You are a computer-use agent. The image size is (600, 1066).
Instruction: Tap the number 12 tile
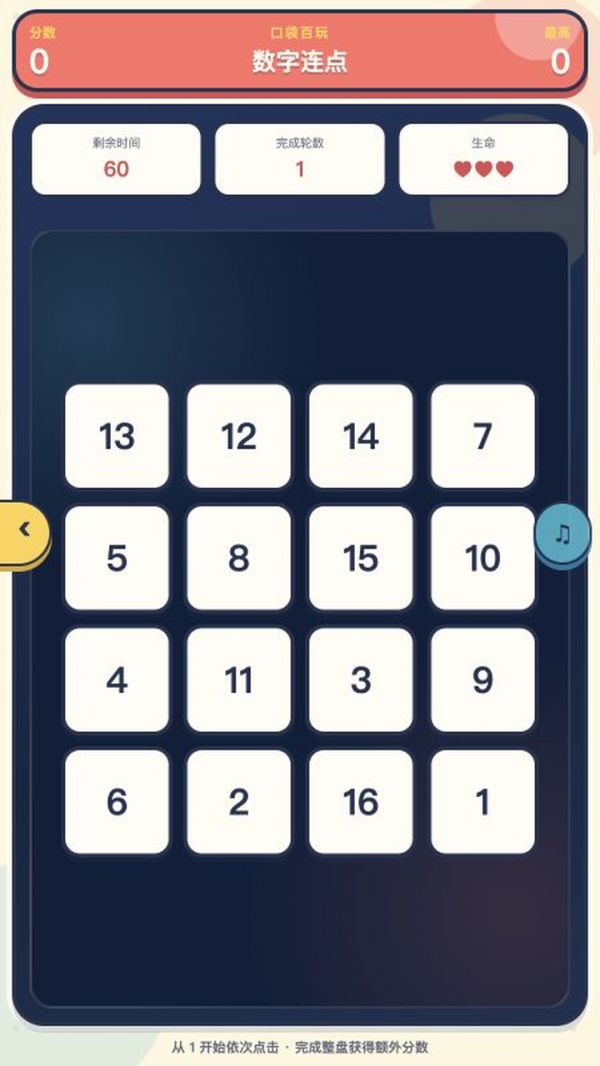[x=239, y=436]
